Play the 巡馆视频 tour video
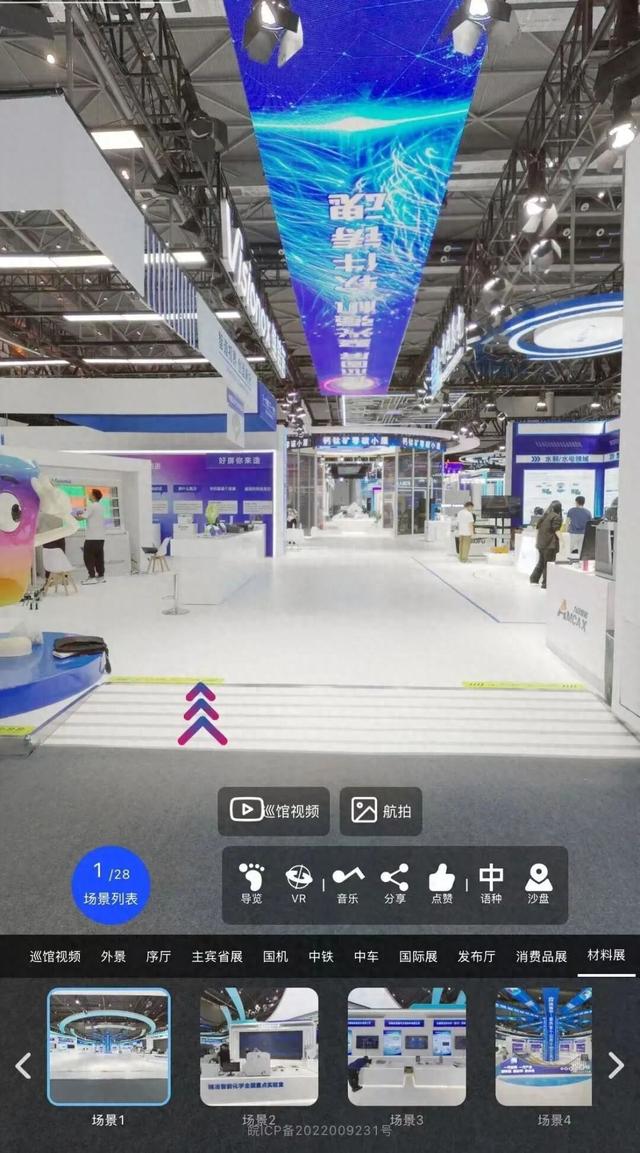This screenshot has width=640, height=1153. coord(274,811)
